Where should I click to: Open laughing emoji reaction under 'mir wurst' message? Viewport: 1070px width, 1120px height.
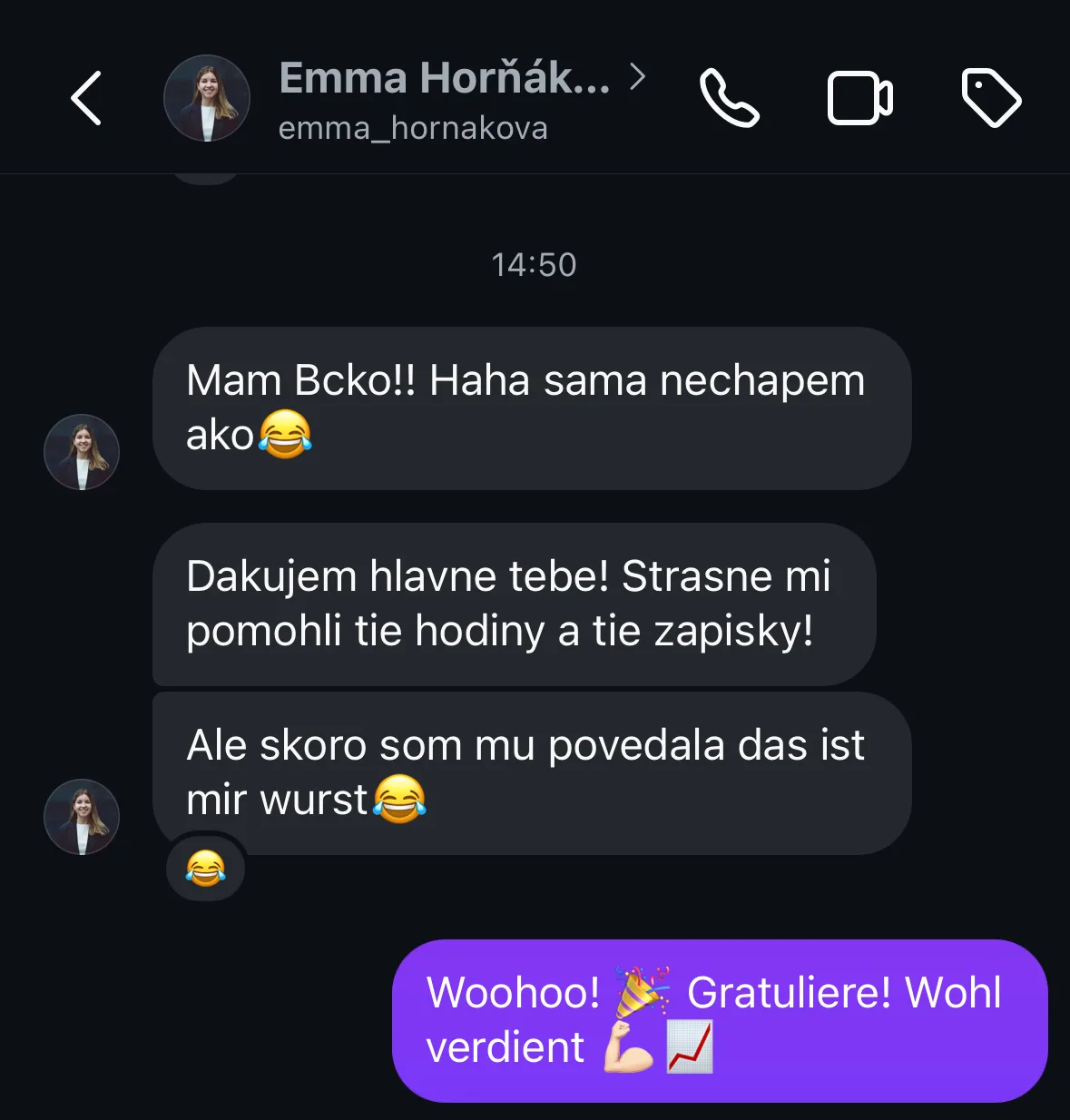pyautogui.click(x=206, y=869)
